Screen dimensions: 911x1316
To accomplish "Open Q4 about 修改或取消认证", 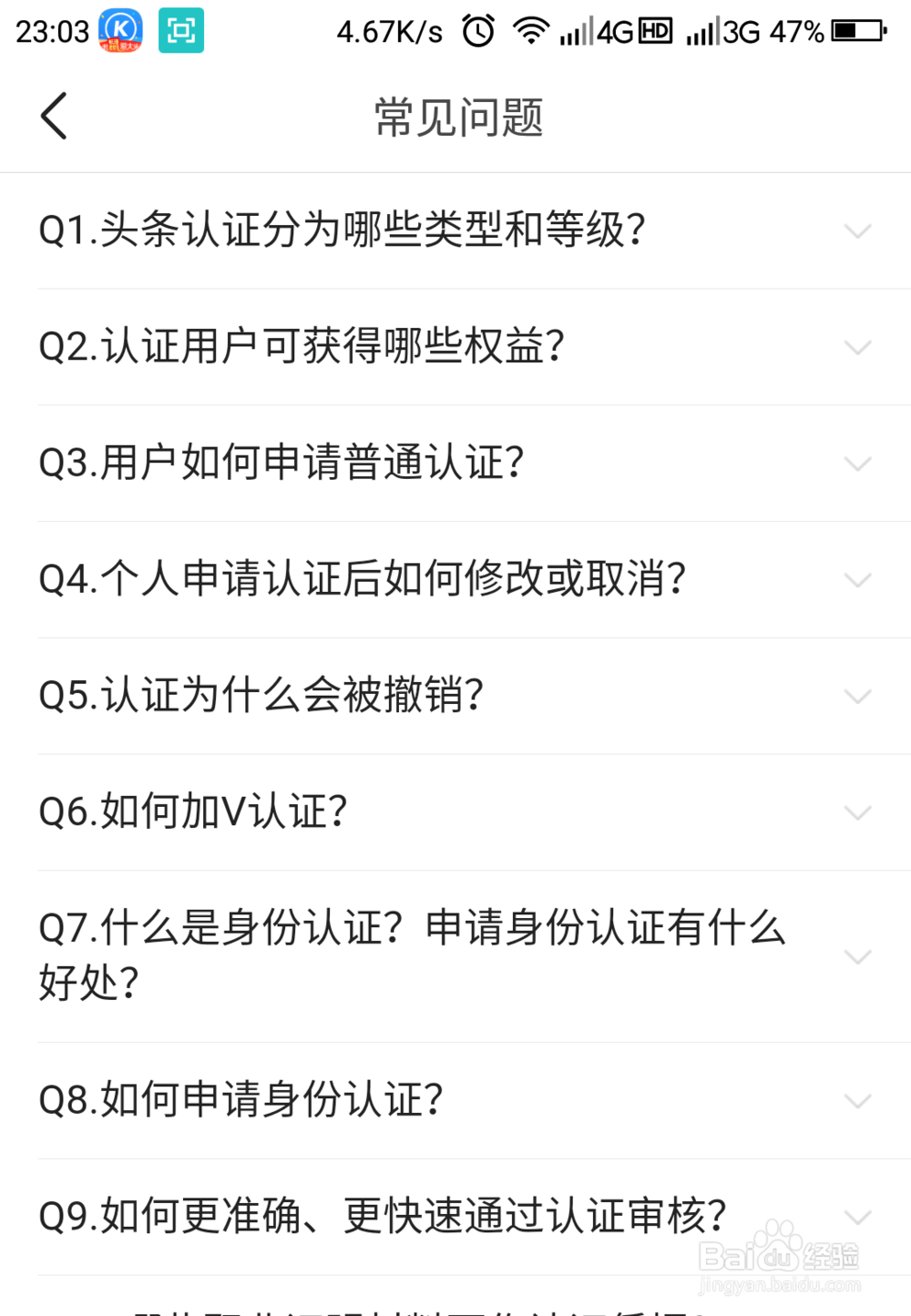I will [455, 578].
